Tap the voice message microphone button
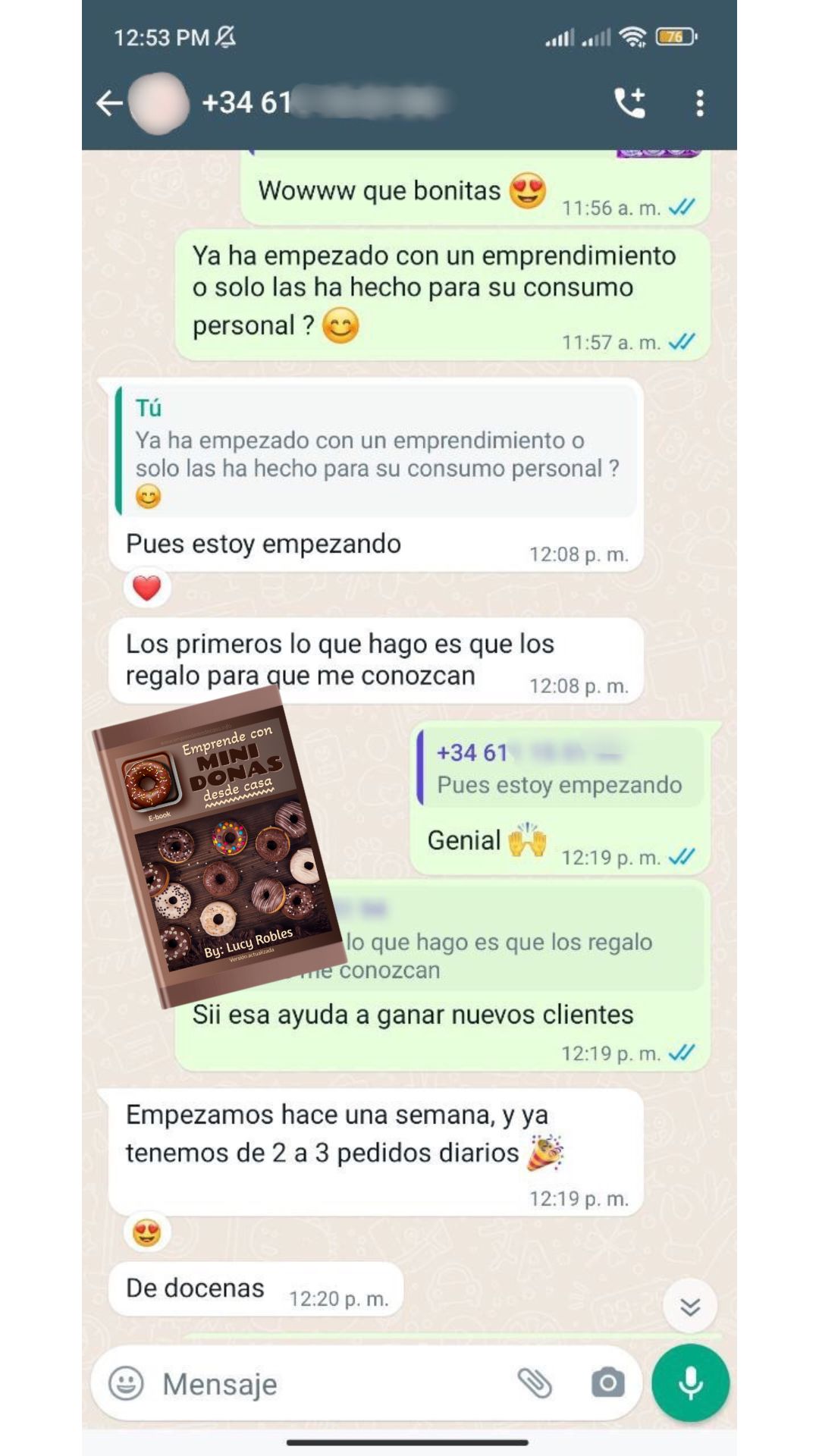This screenshot has width=819, height=1456. click(x=690, y=1383)
